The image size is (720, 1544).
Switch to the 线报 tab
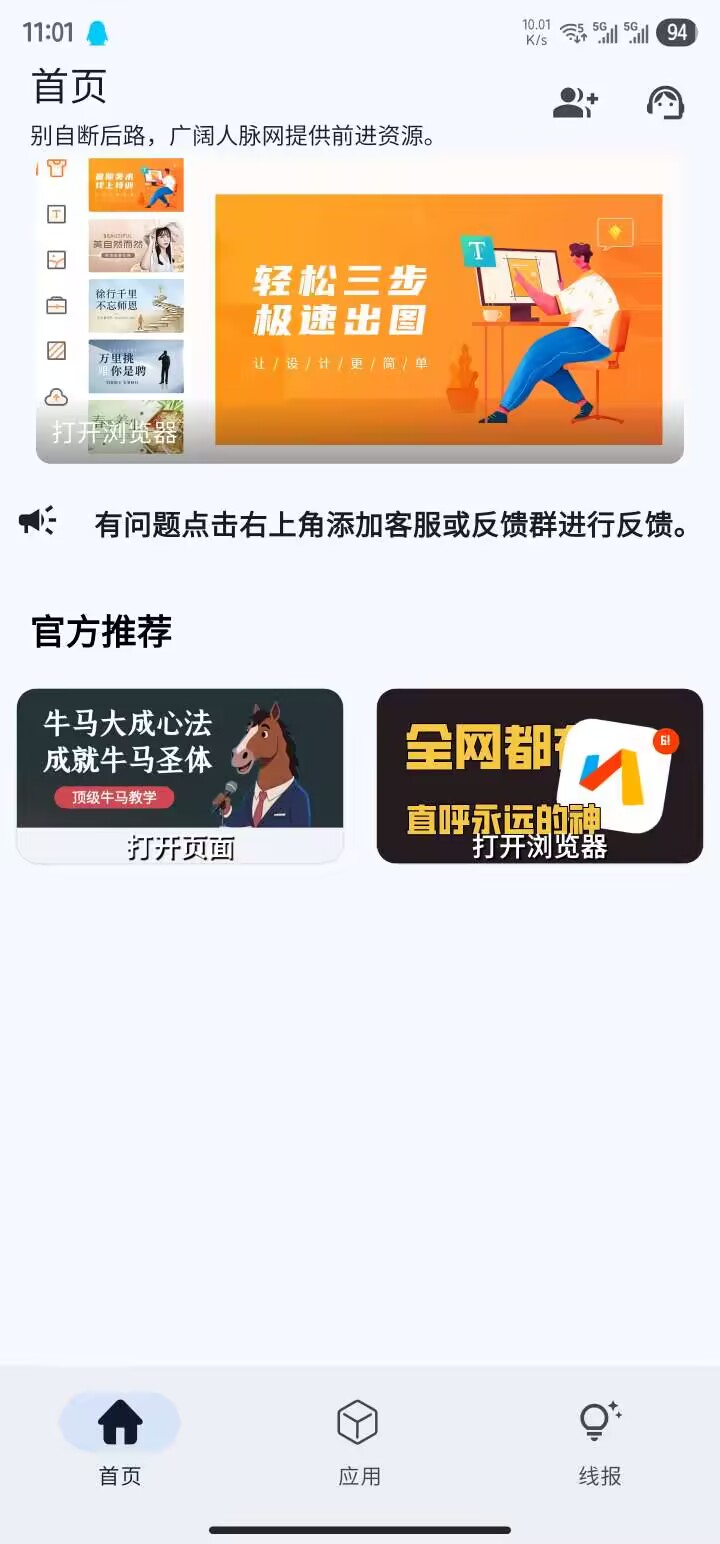tap(600, 1437)
